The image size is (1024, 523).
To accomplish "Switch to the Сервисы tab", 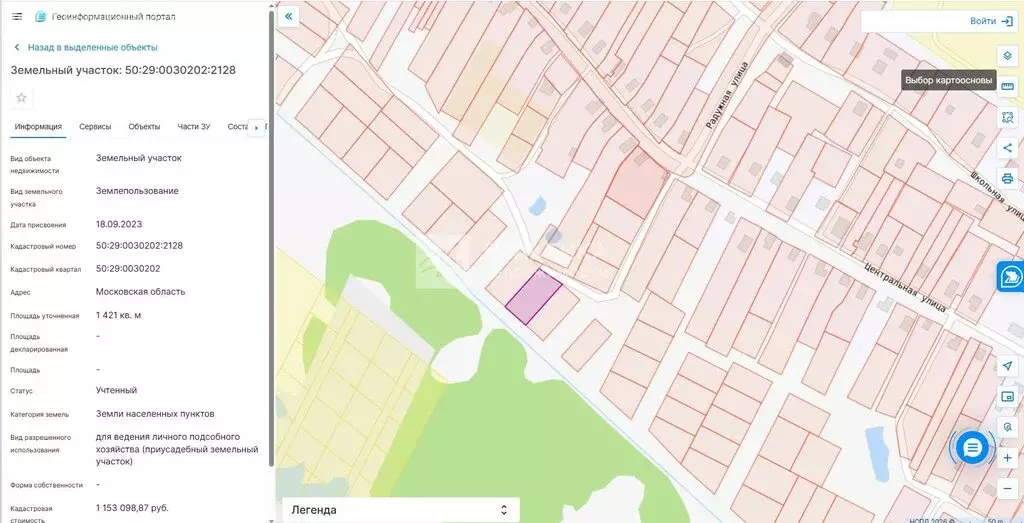I will pyautogui.click(x=95, y=127).
